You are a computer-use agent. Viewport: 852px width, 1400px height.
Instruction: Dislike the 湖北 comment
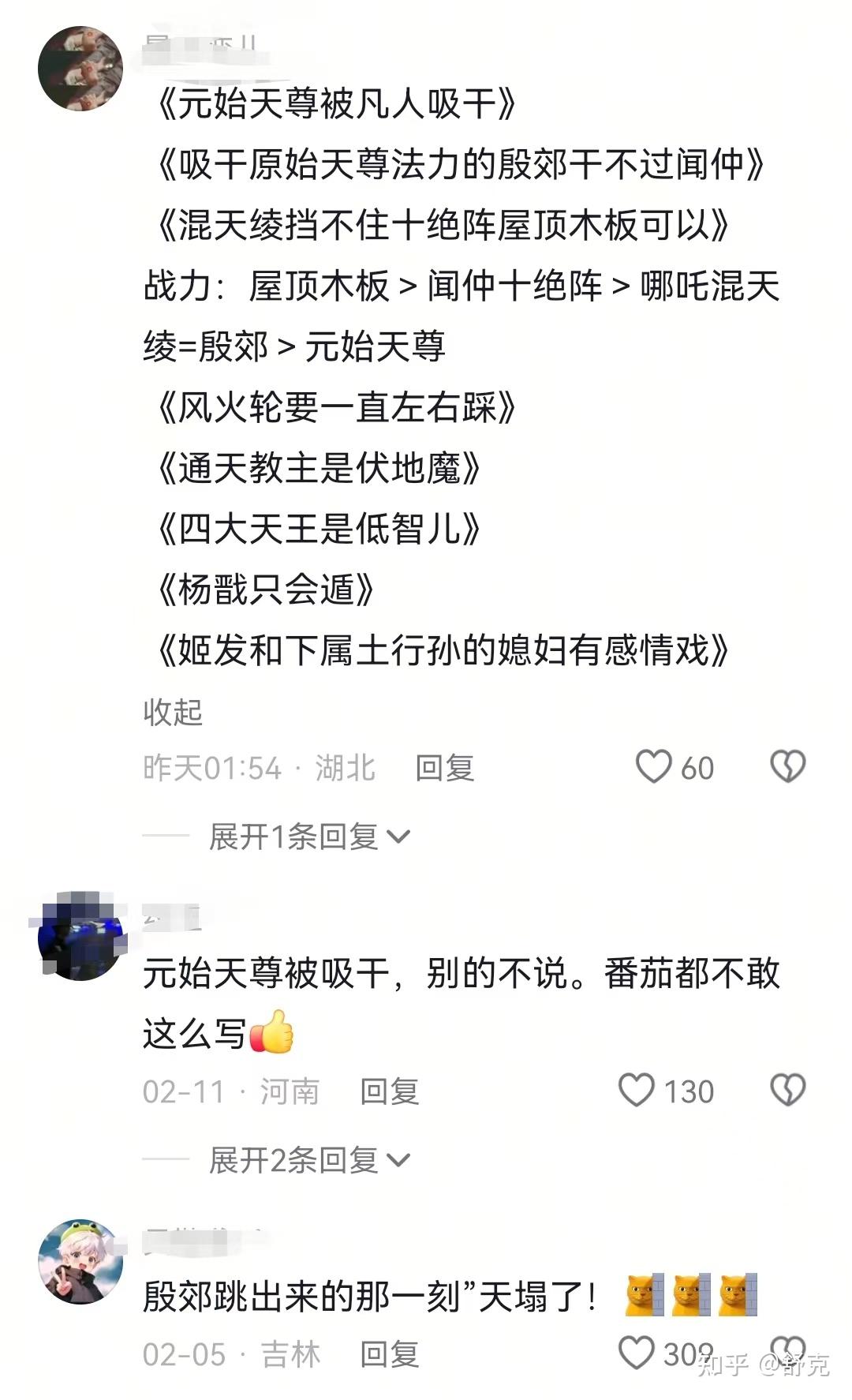click(x=787, y=766)
